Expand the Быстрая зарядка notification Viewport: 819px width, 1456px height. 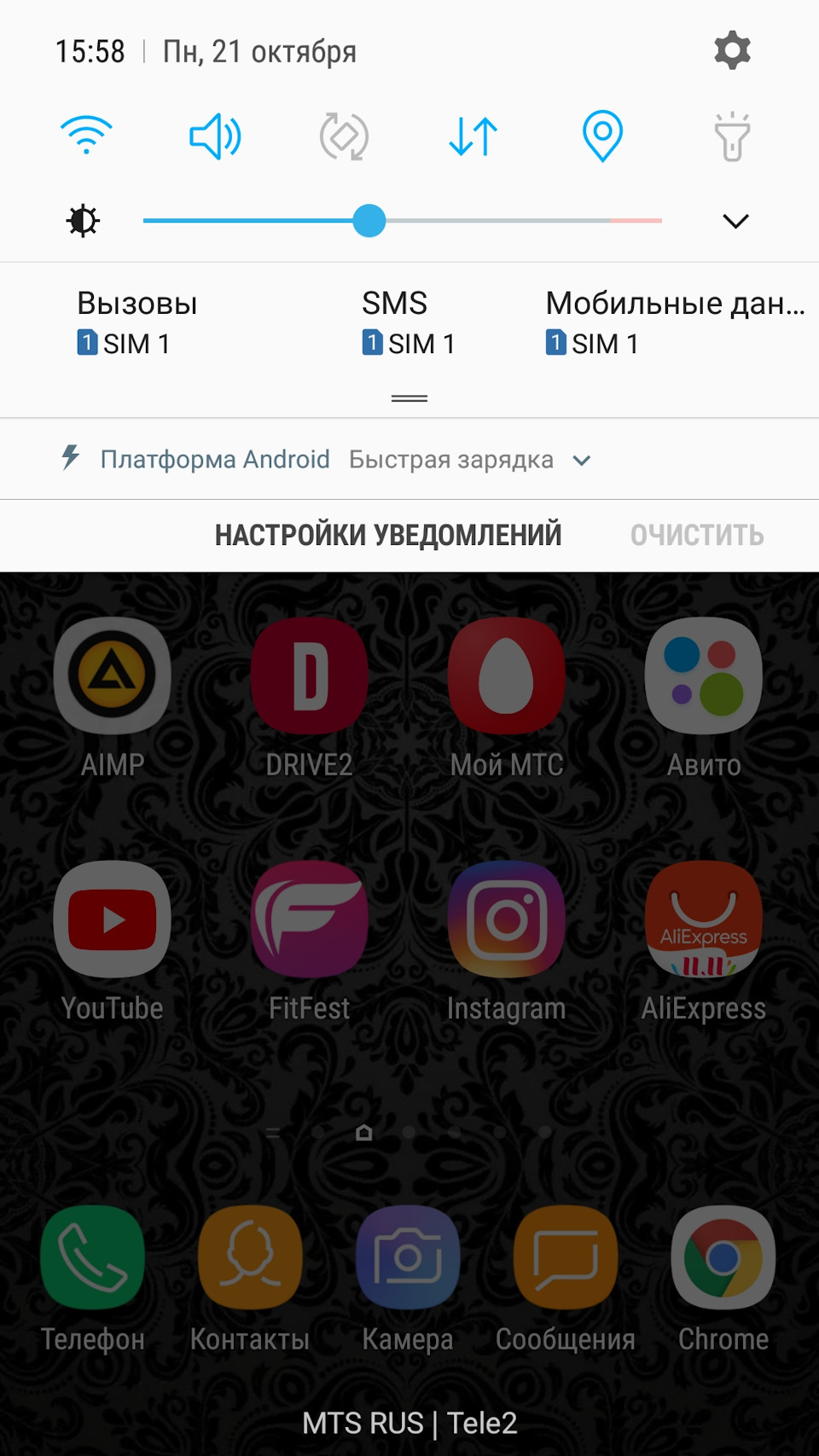[582, 461]
